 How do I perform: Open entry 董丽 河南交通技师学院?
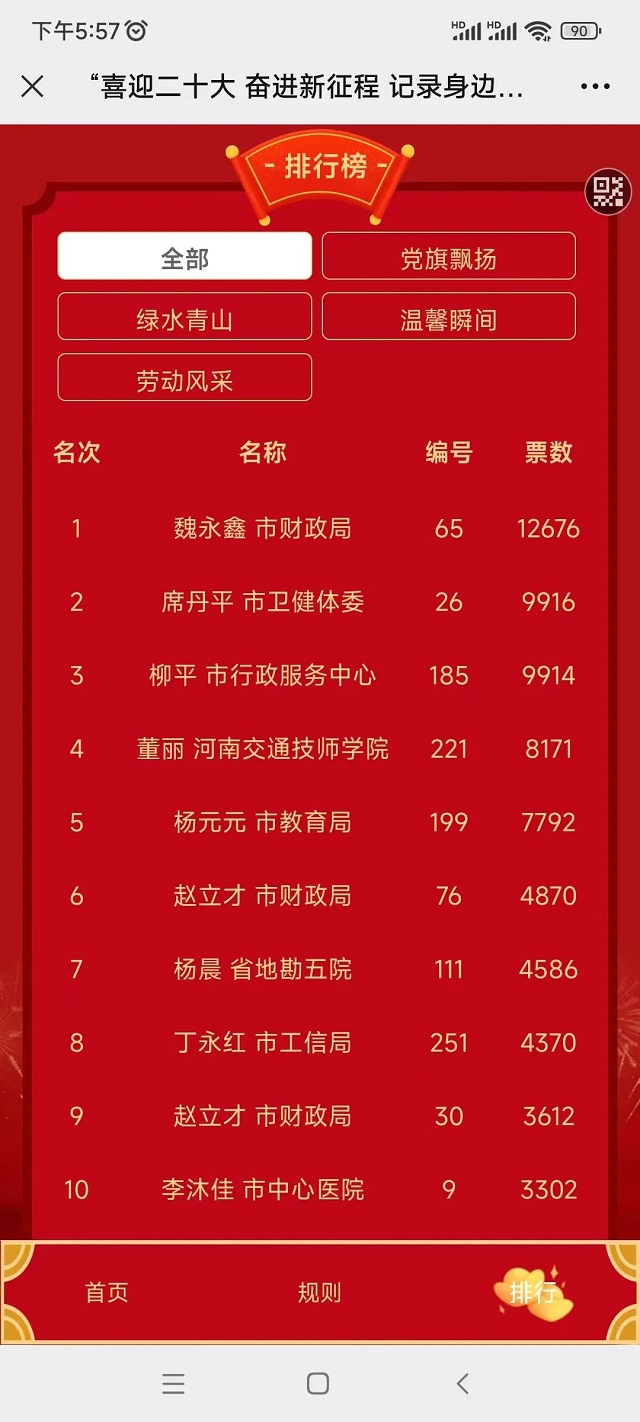point(263,749)
